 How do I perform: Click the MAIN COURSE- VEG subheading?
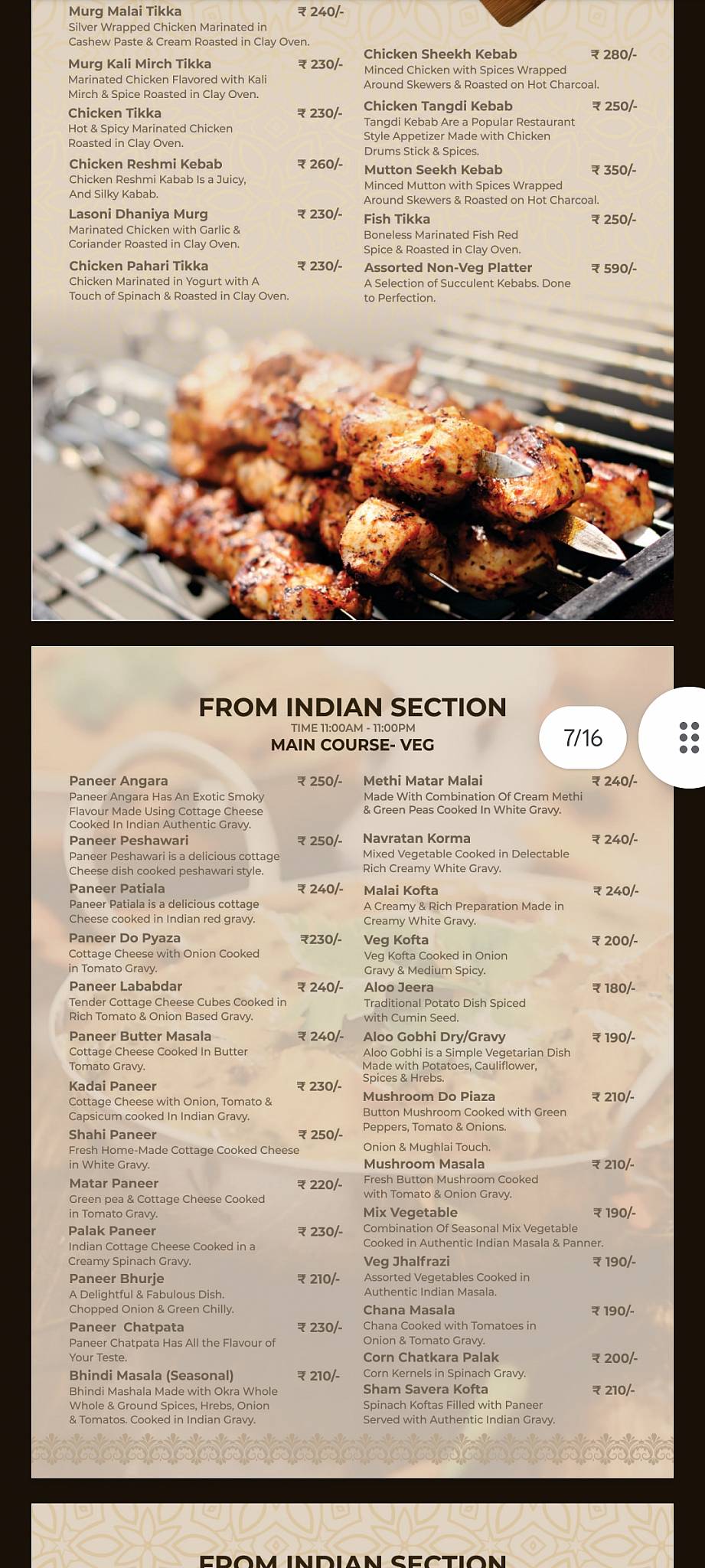tap(352, 744)
